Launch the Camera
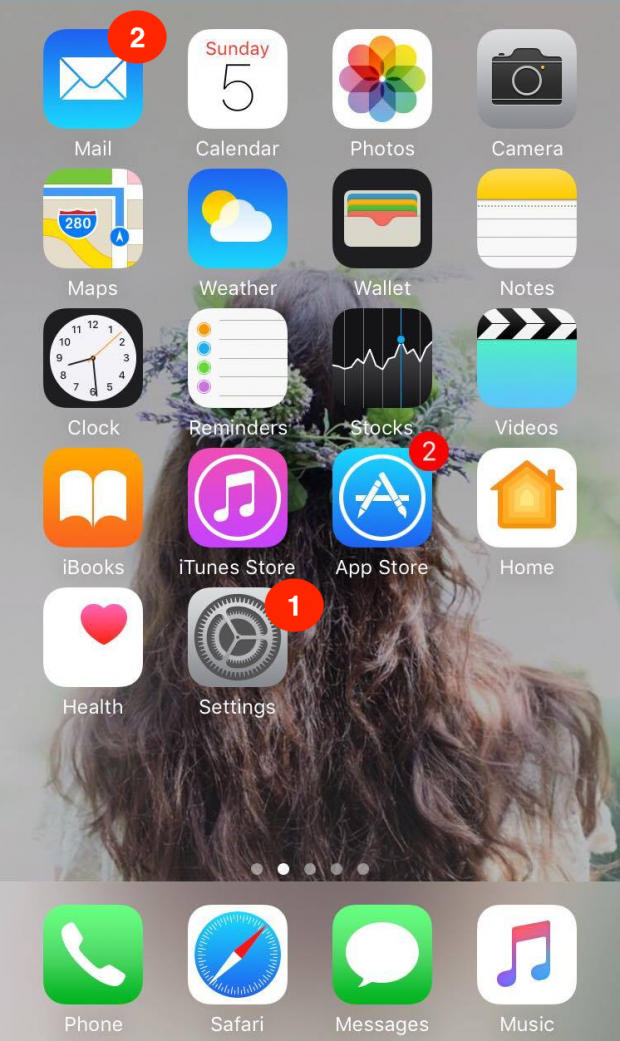This screenshot has height=1041, width=620. pos(527,79)
